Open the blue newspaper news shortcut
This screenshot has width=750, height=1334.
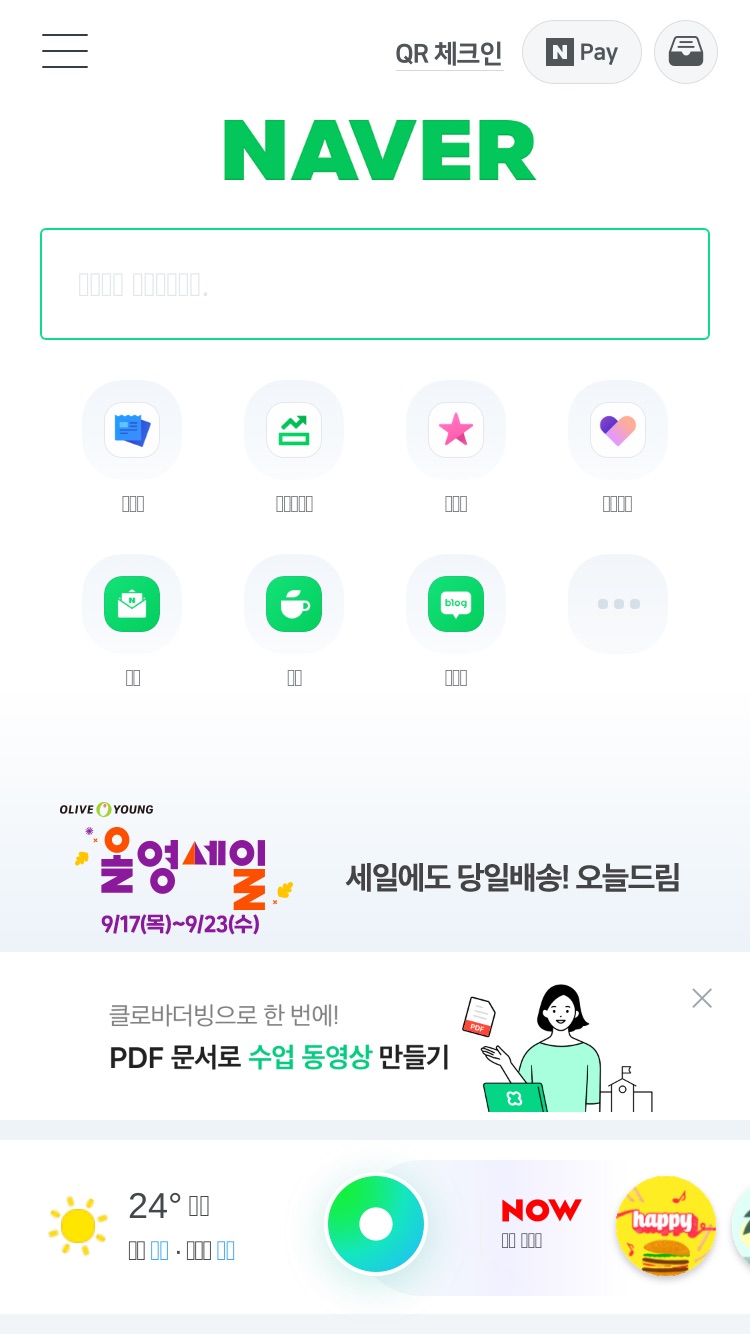[x=132, y=430]
